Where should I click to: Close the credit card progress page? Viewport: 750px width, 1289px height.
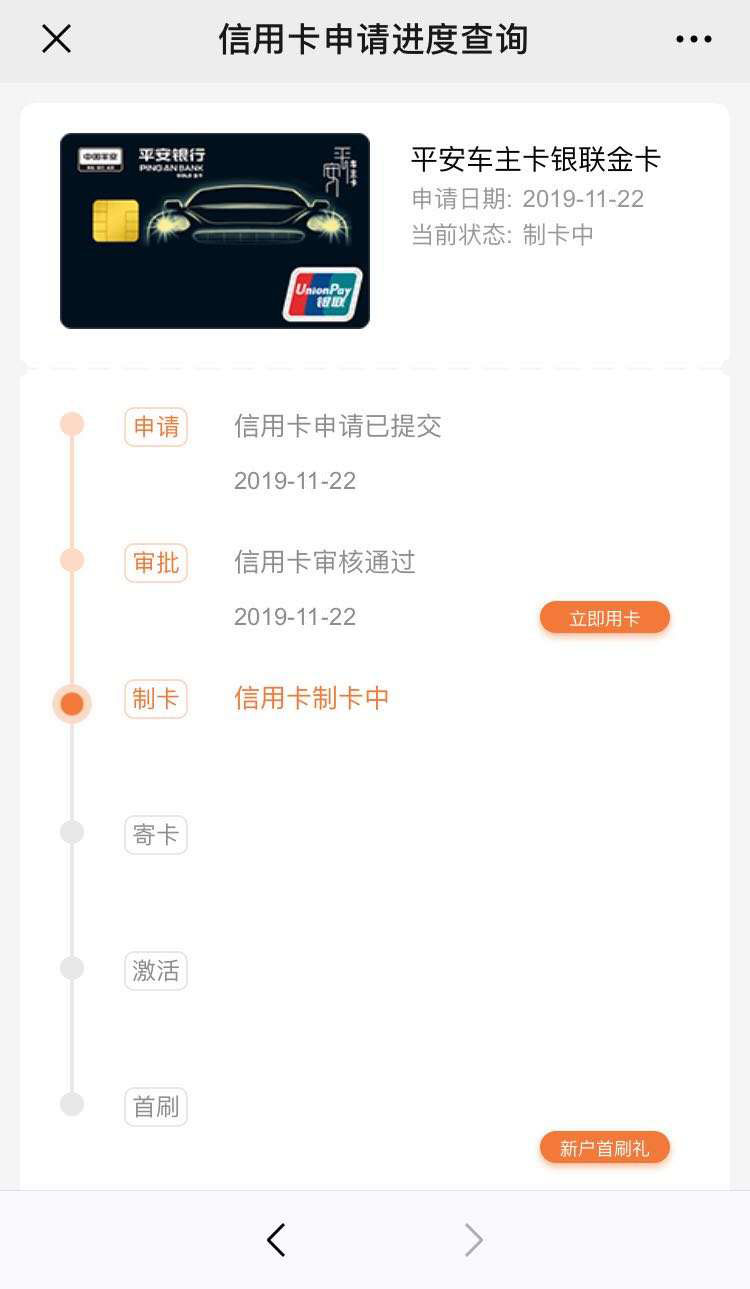click(x=56, y=39)
